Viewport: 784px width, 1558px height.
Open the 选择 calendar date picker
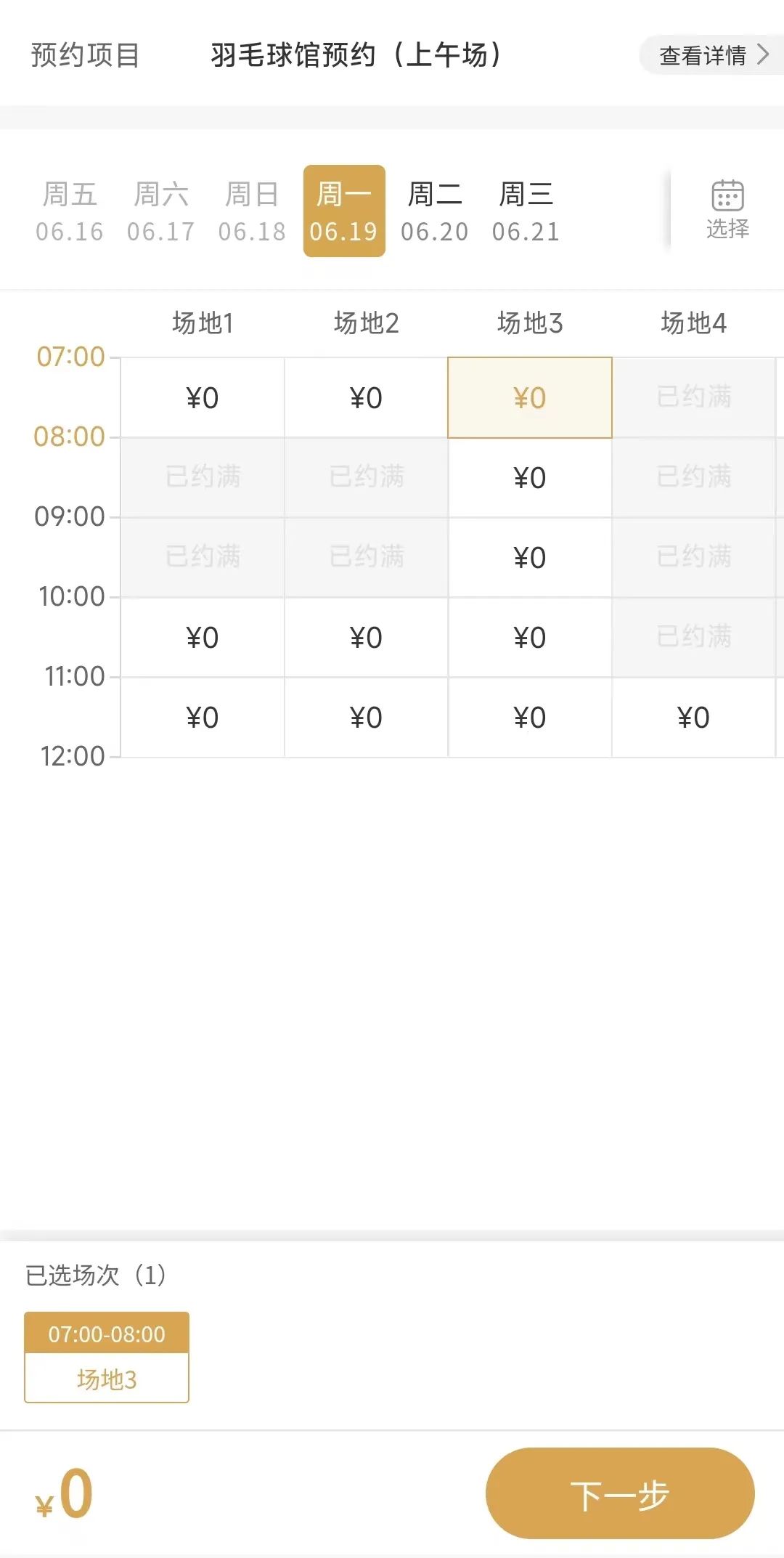pos(727,210)
